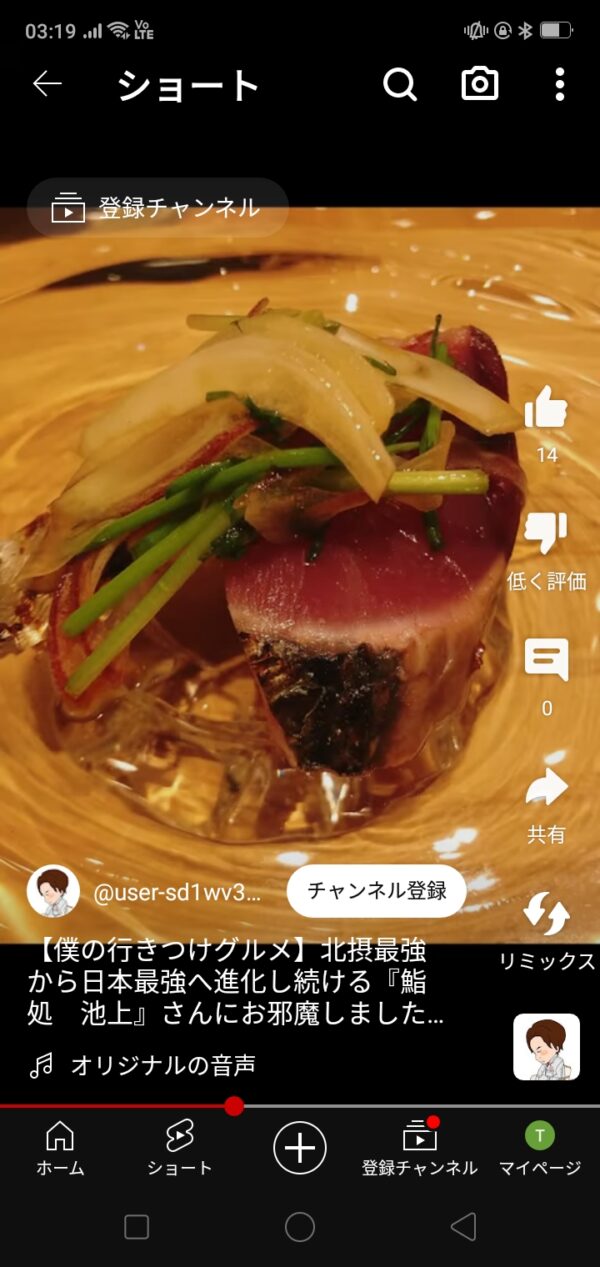Like this Short video
This screenshot has width=600, height=1267.
point(546,409)
